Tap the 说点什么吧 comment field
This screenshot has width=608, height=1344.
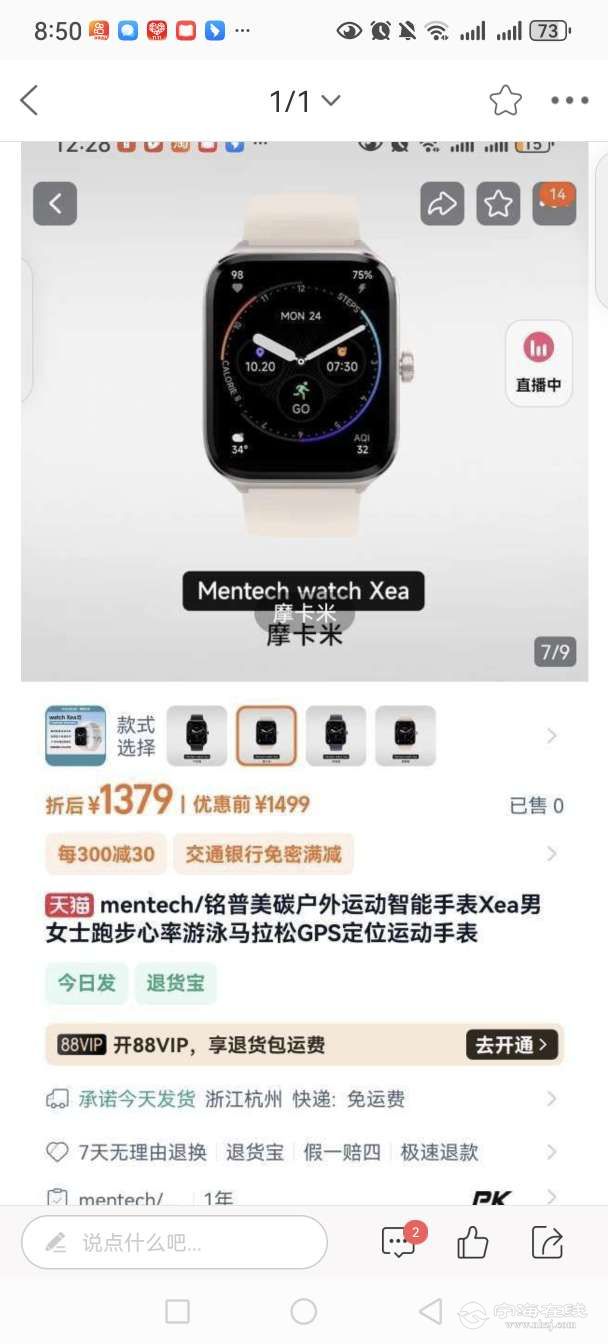pos(175,1243)
